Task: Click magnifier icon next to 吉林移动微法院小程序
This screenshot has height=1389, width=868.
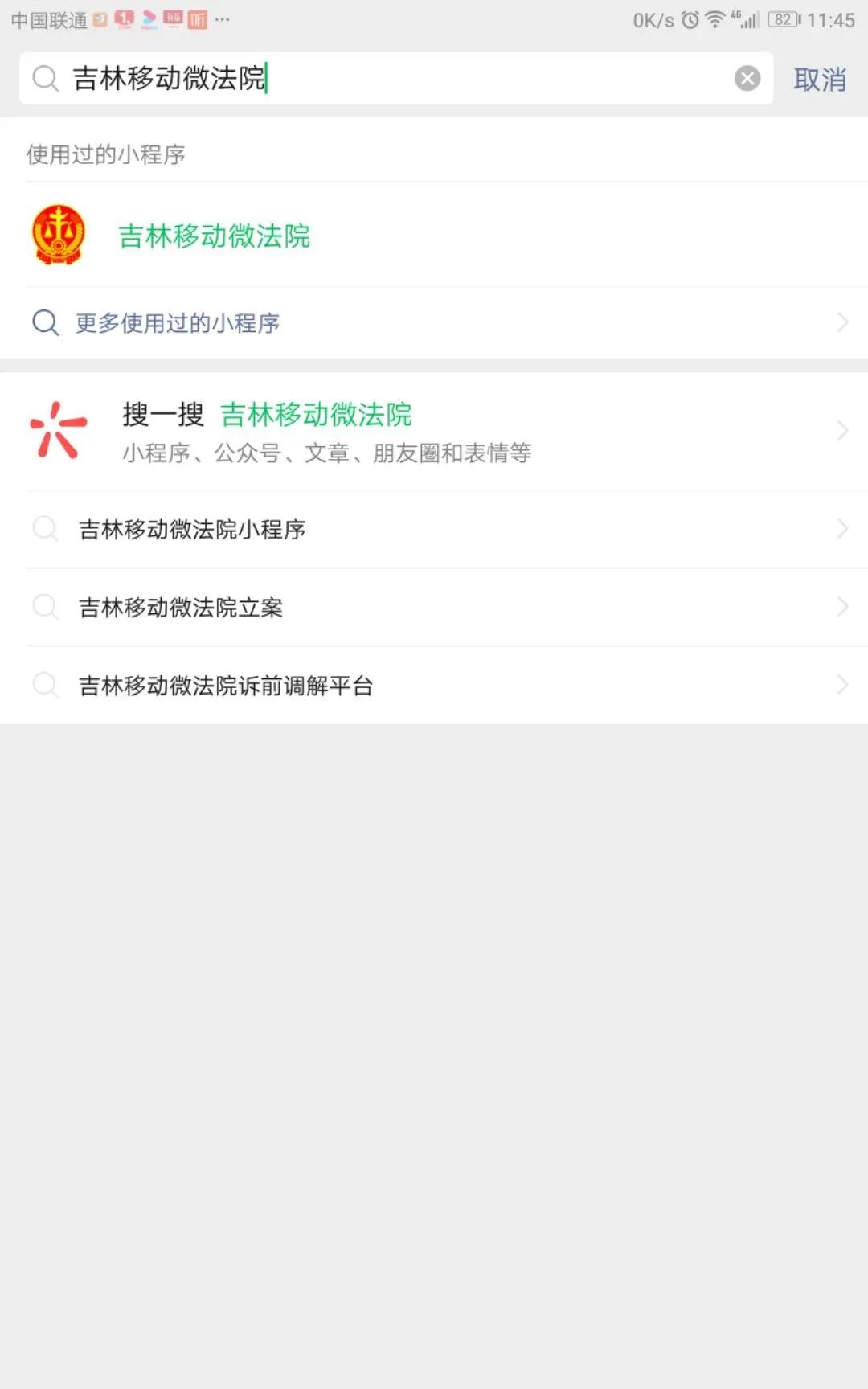Action: [46, 529]
